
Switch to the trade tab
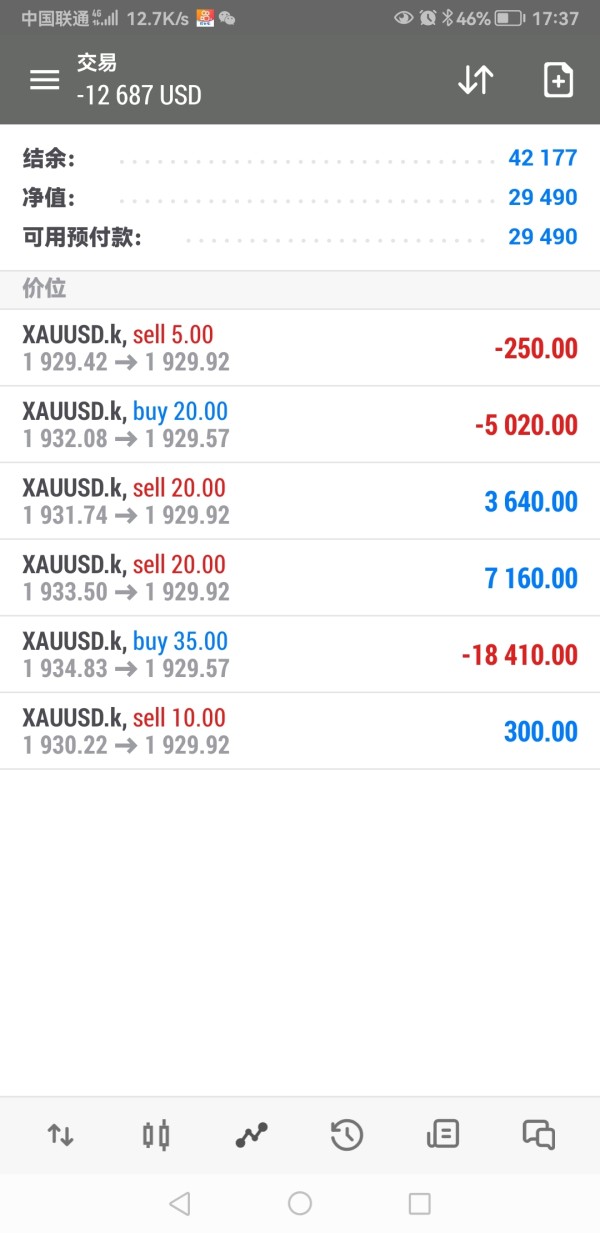coord(251,1135)
